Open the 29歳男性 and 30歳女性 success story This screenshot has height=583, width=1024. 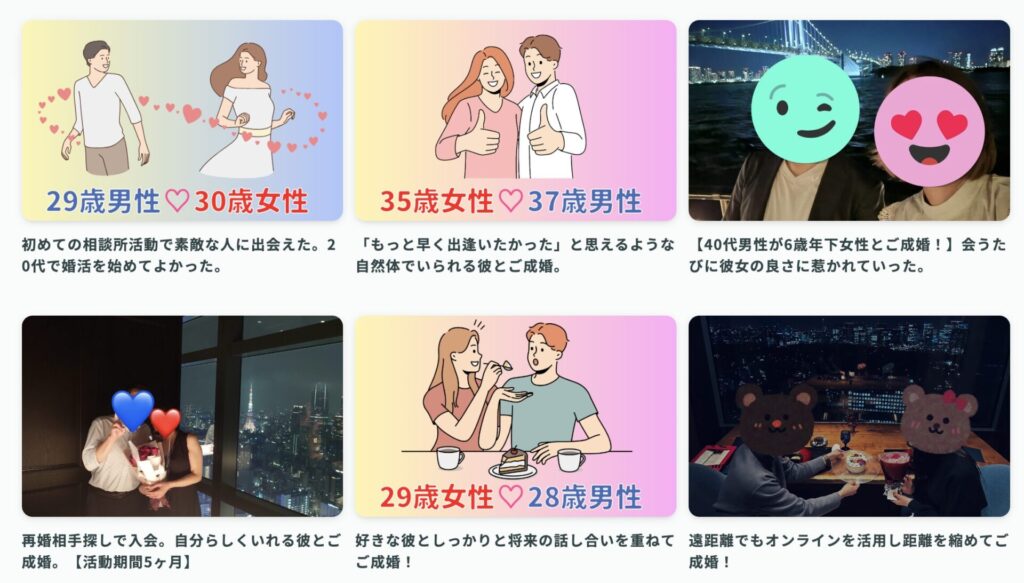[182, 120]
